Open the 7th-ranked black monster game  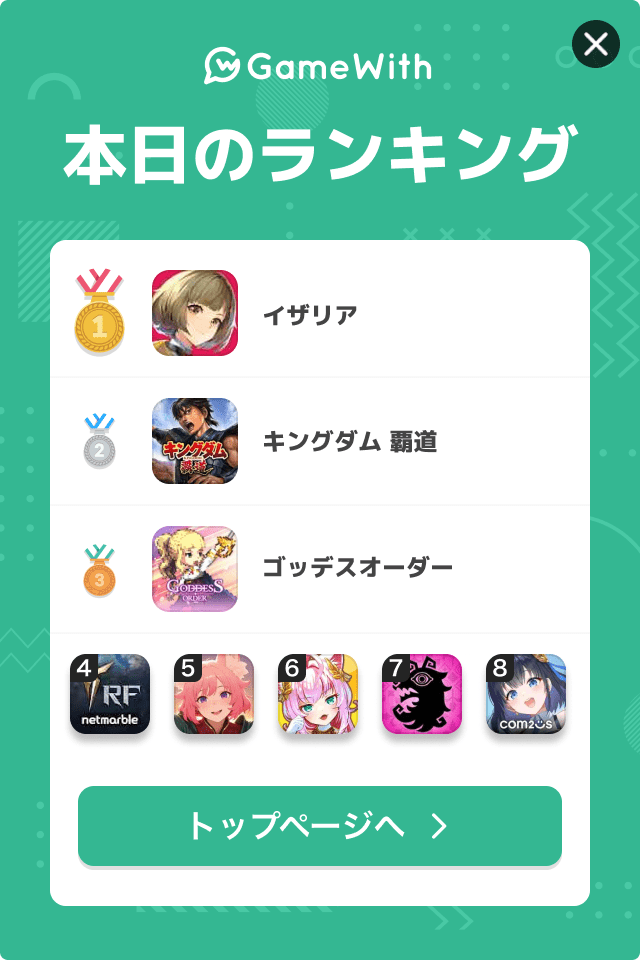click(x=422, y=694)
